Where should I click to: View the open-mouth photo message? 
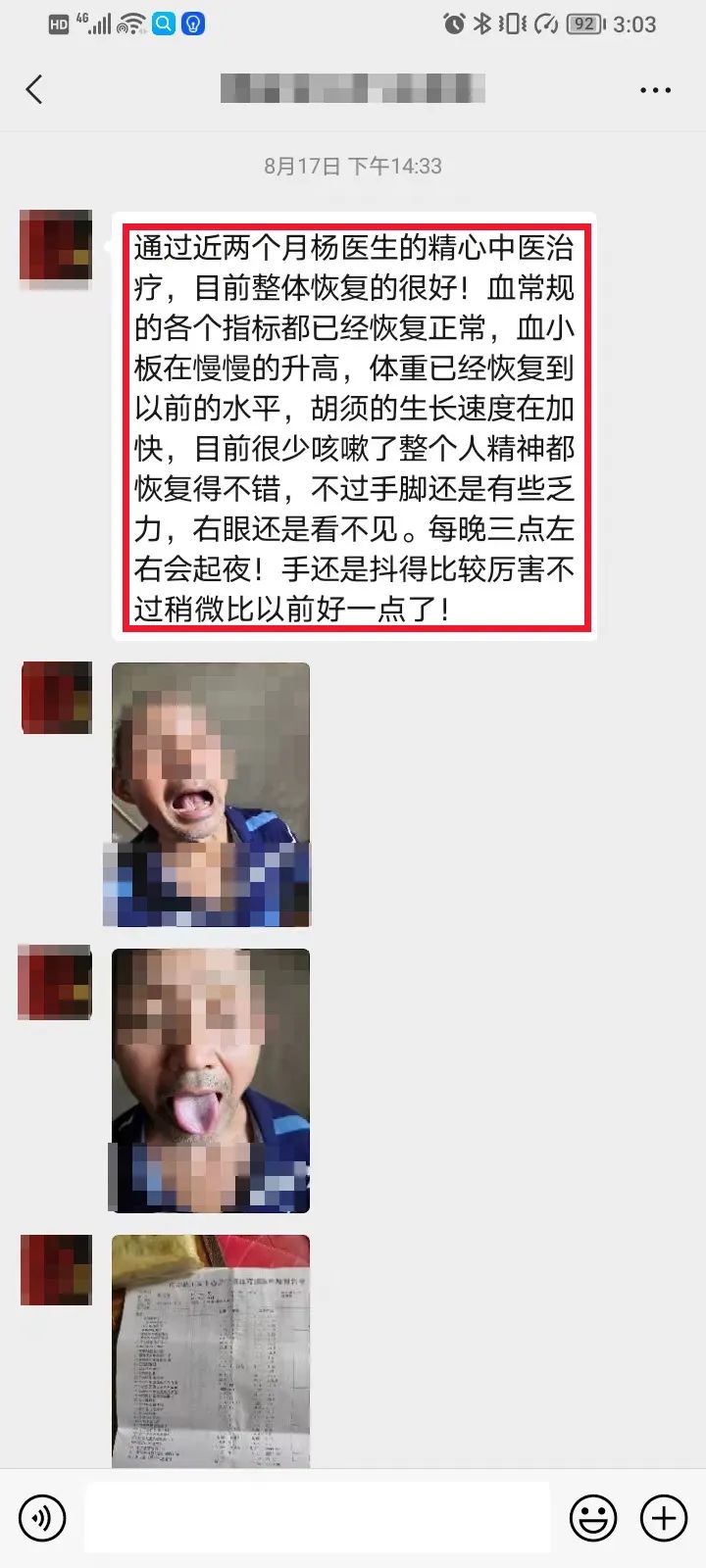210,794
